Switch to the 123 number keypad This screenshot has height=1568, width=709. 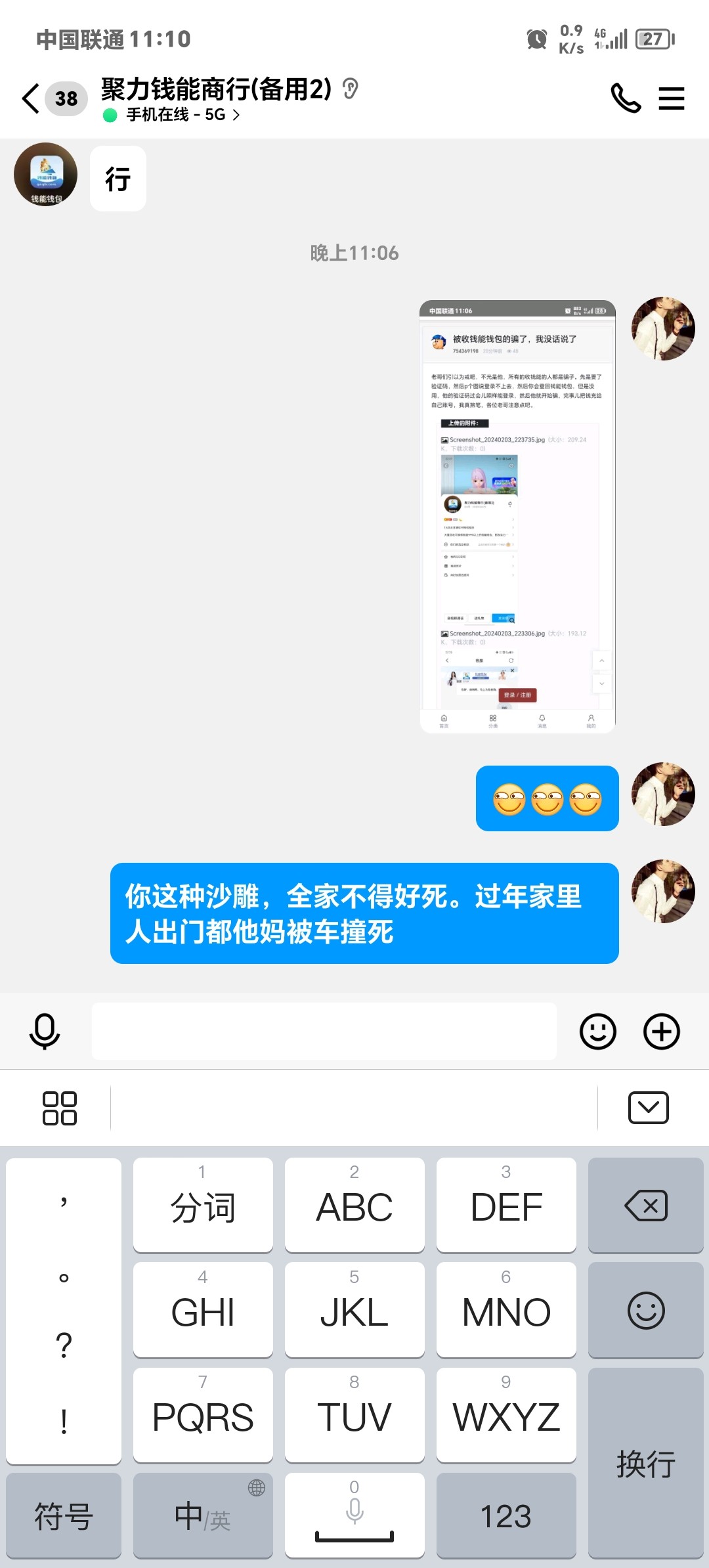point(505,1515)
